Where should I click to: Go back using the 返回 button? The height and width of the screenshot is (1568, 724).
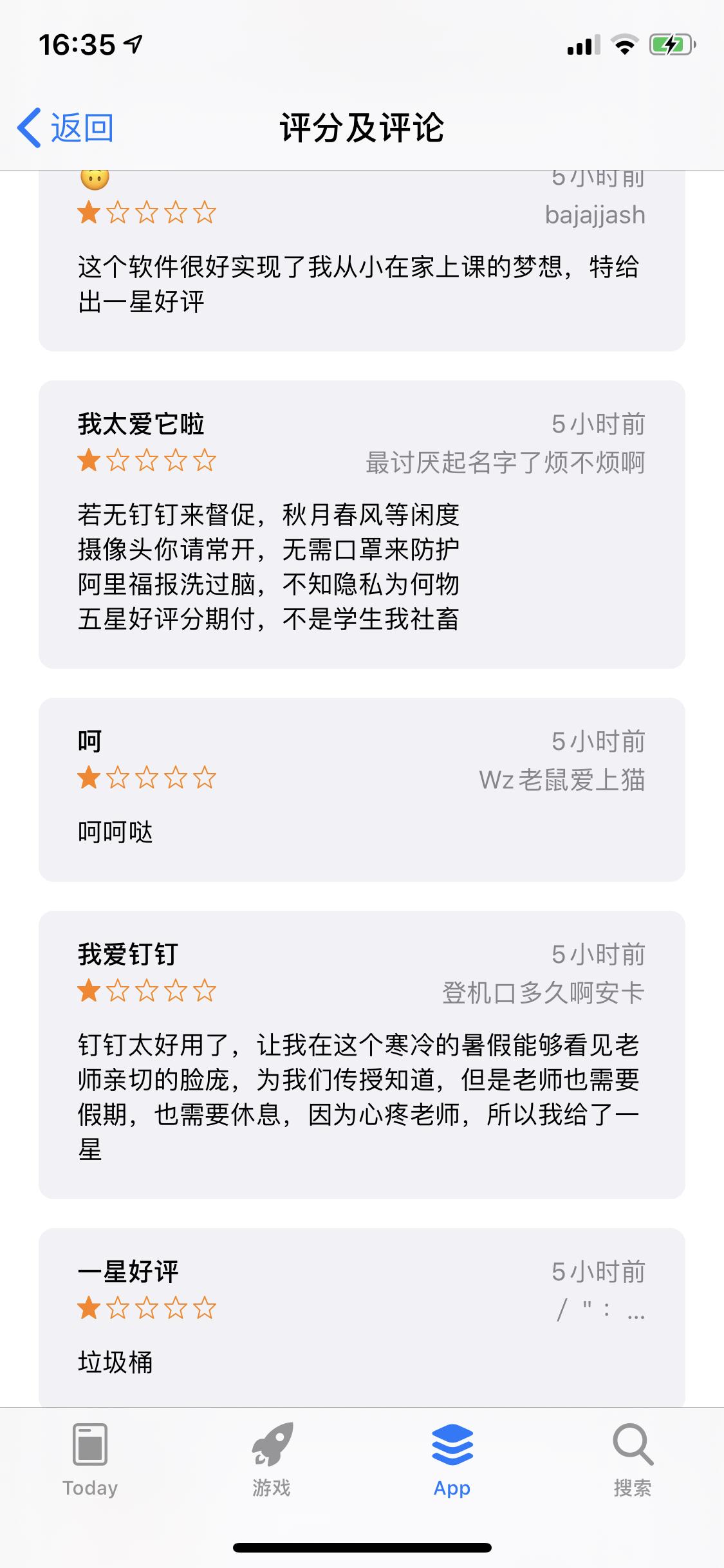(x=66, y=127)
